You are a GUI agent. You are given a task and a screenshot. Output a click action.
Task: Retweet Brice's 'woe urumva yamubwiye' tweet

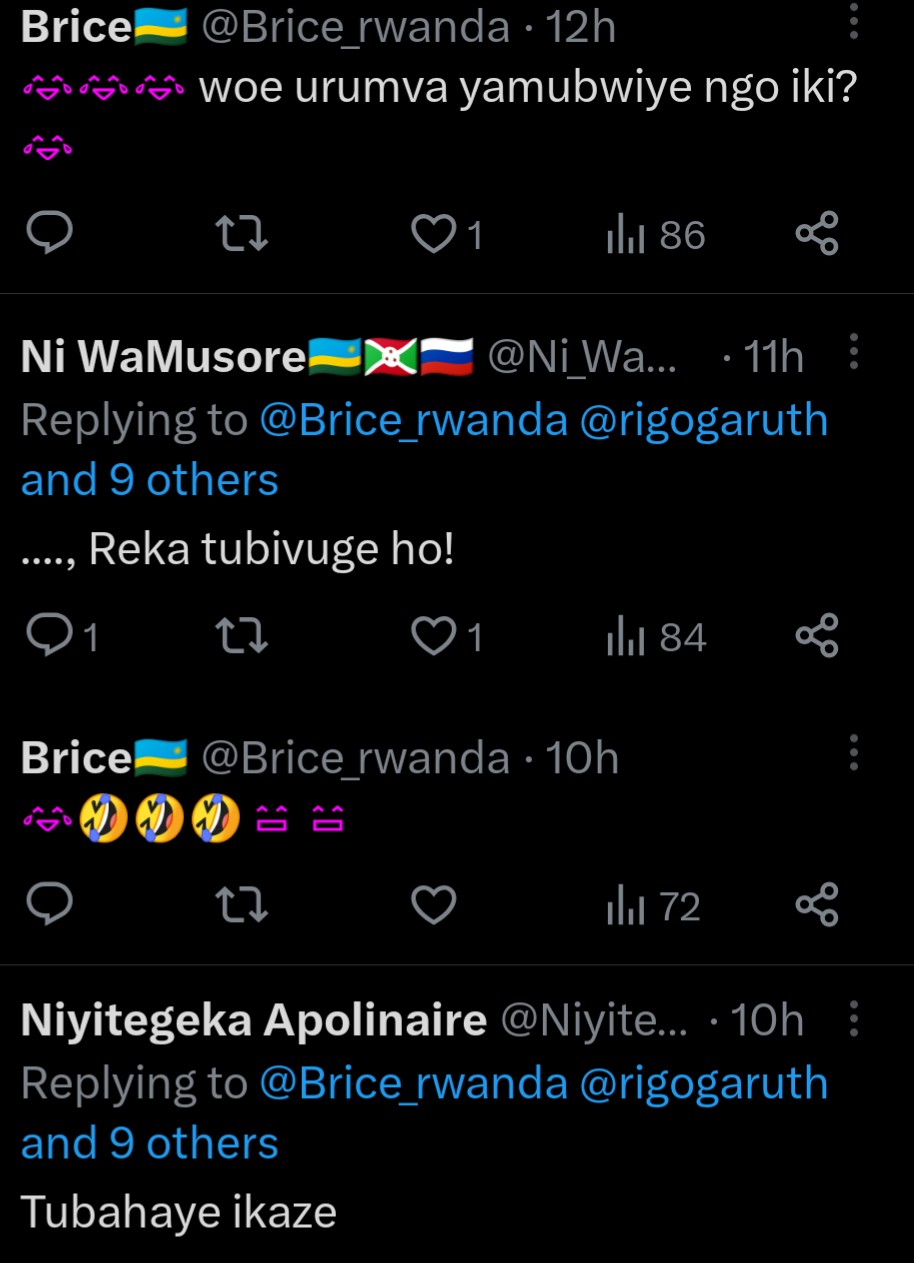[x=243, y=235]
